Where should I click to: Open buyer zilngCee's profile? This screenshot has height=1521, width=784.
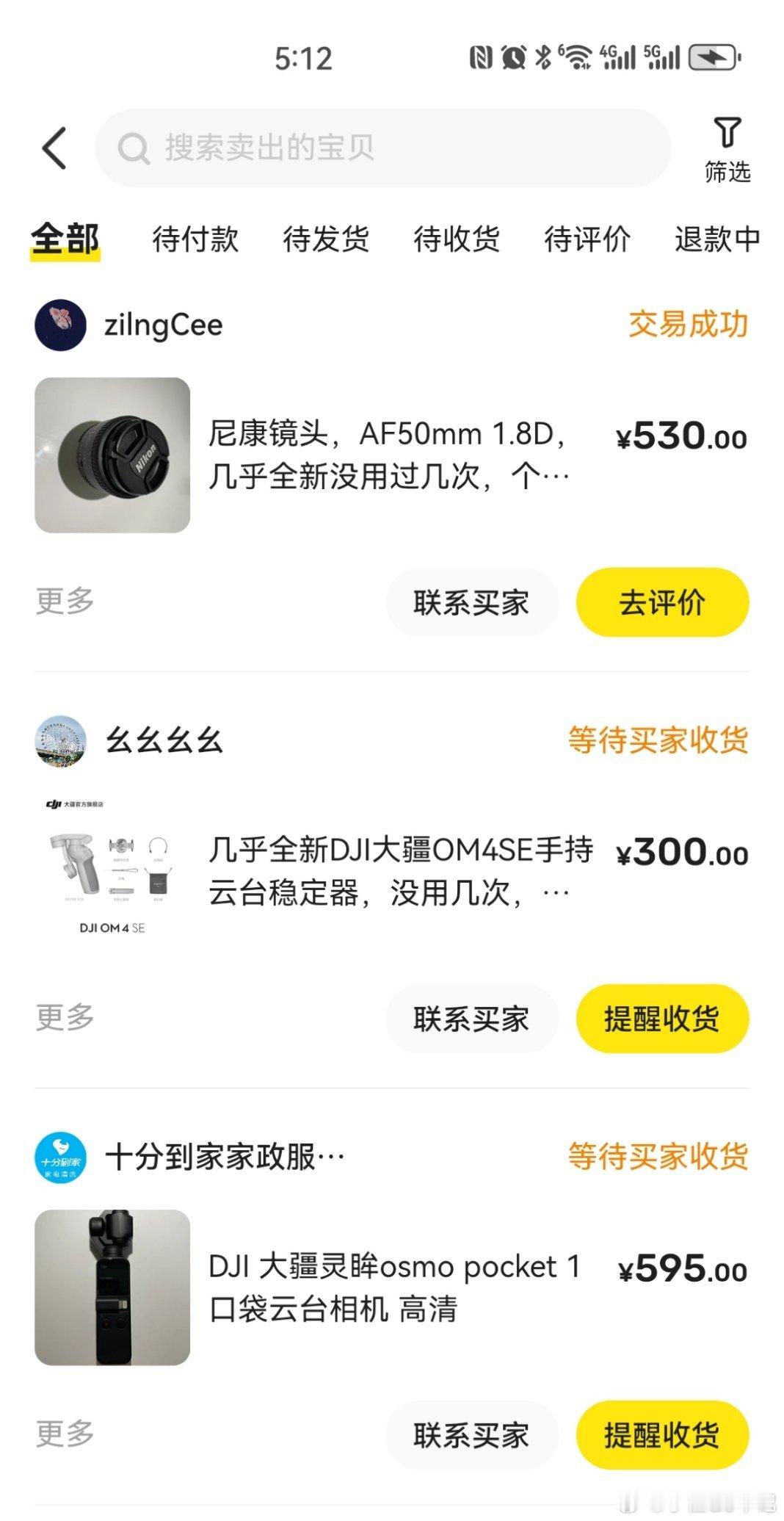coord(129,325)
